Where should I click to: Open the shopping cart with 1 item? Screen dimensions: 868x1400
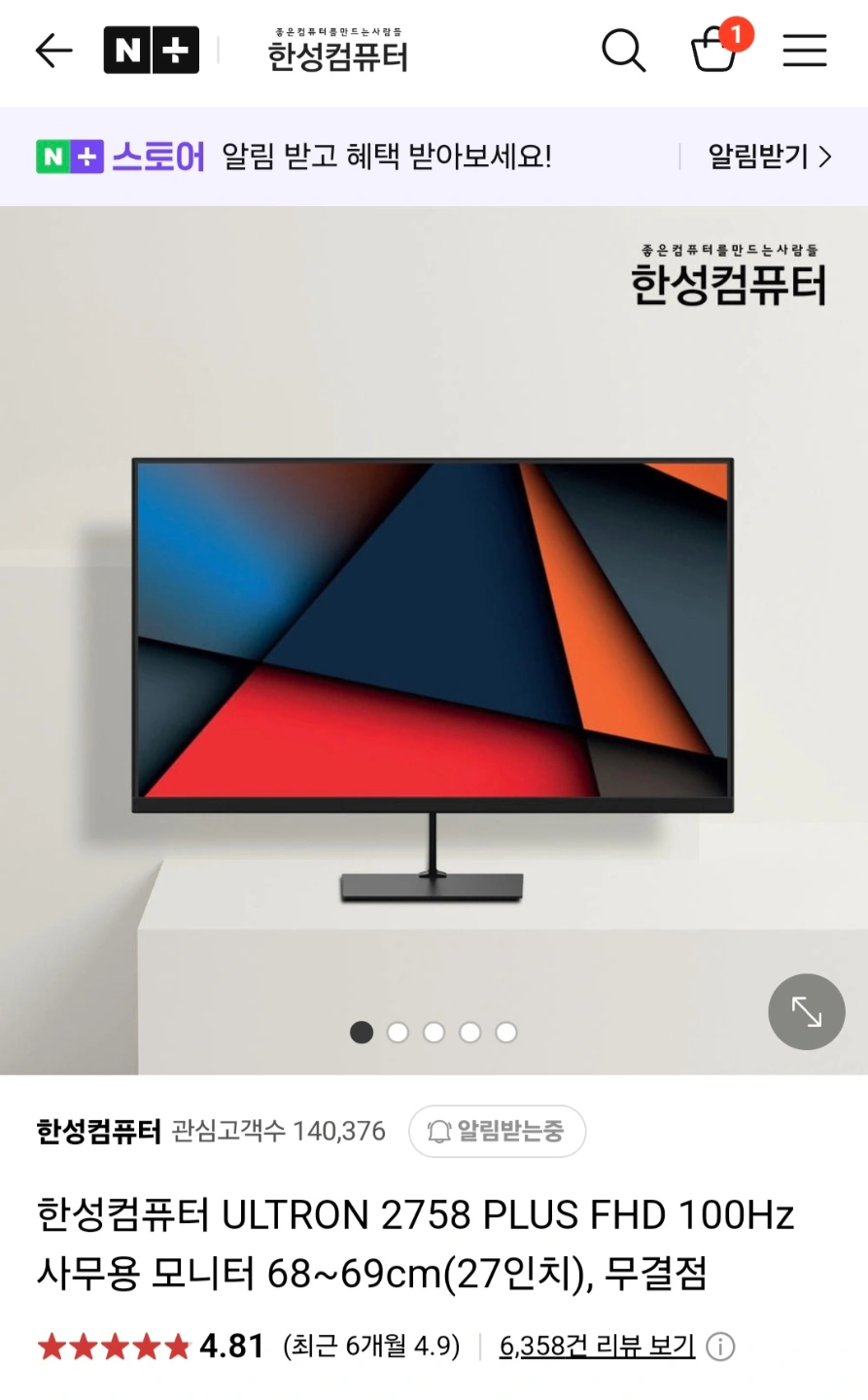[717, 48]
